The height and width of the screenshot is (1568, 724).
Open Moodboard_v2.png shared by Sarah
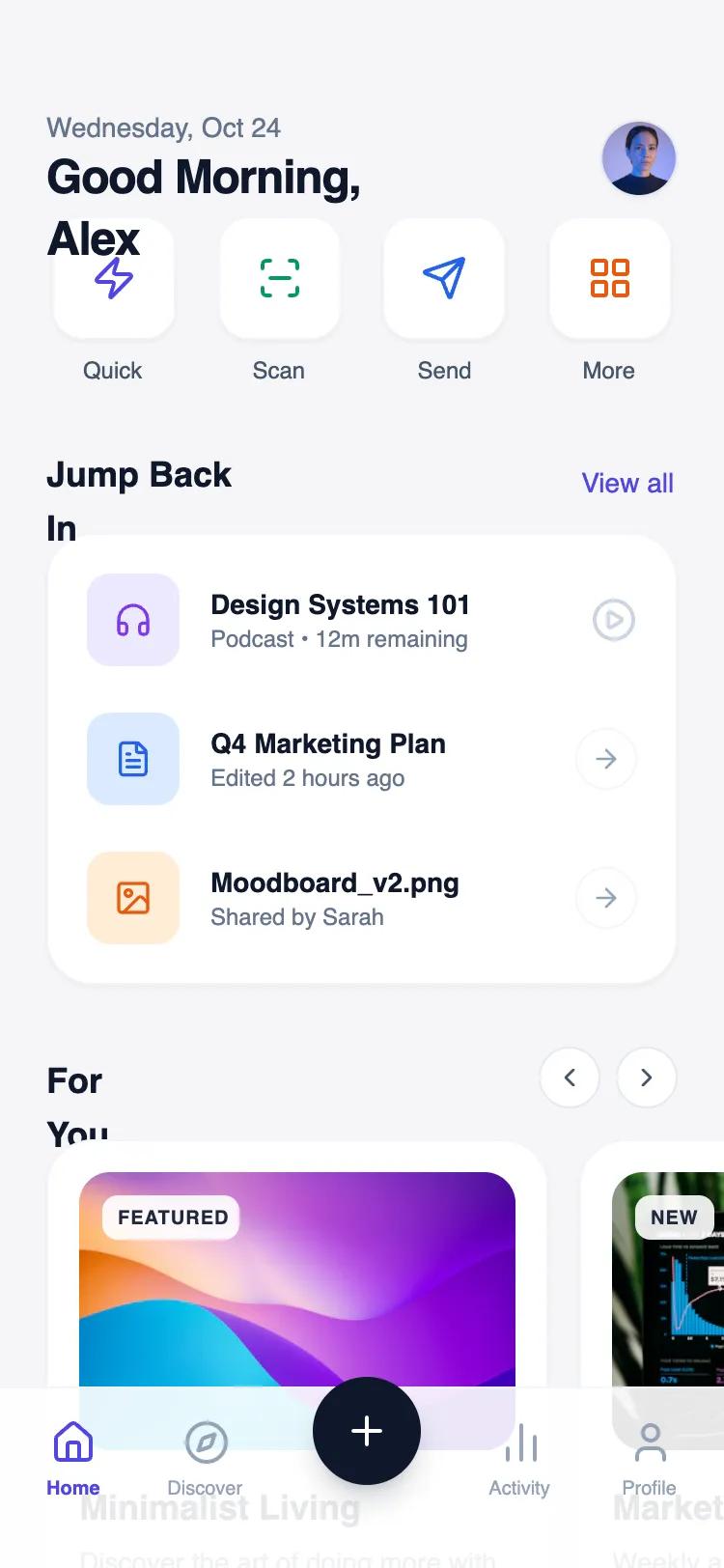[x=605, y=898]
